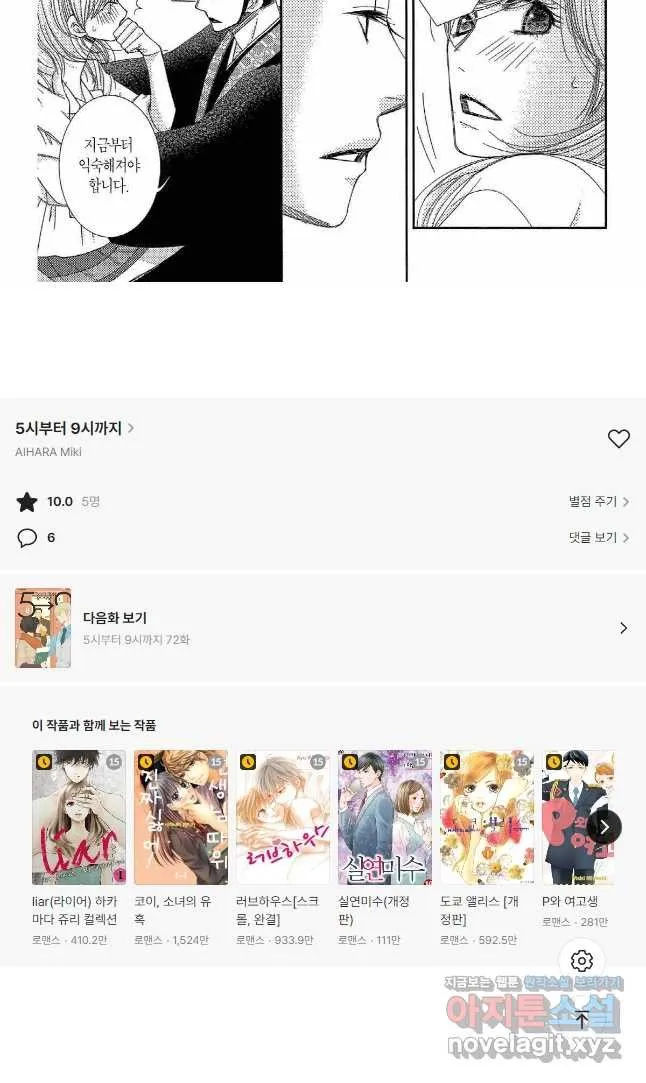Tap 별점 주기 to rate
Image resolution: width=646 pixels, height=1083 pixels.
click(x=598, y=501)
